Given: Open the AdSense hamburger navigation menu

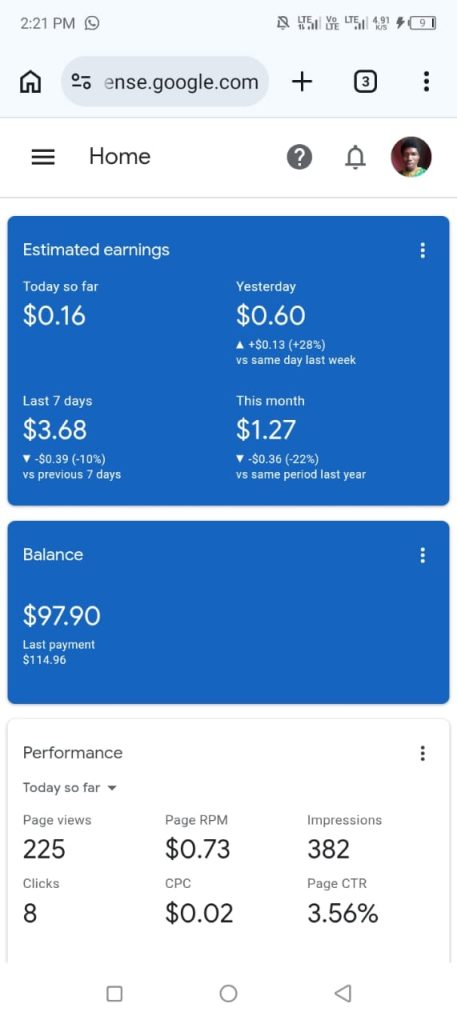Looking at the screenshot, I should click(x=43, y=157).
